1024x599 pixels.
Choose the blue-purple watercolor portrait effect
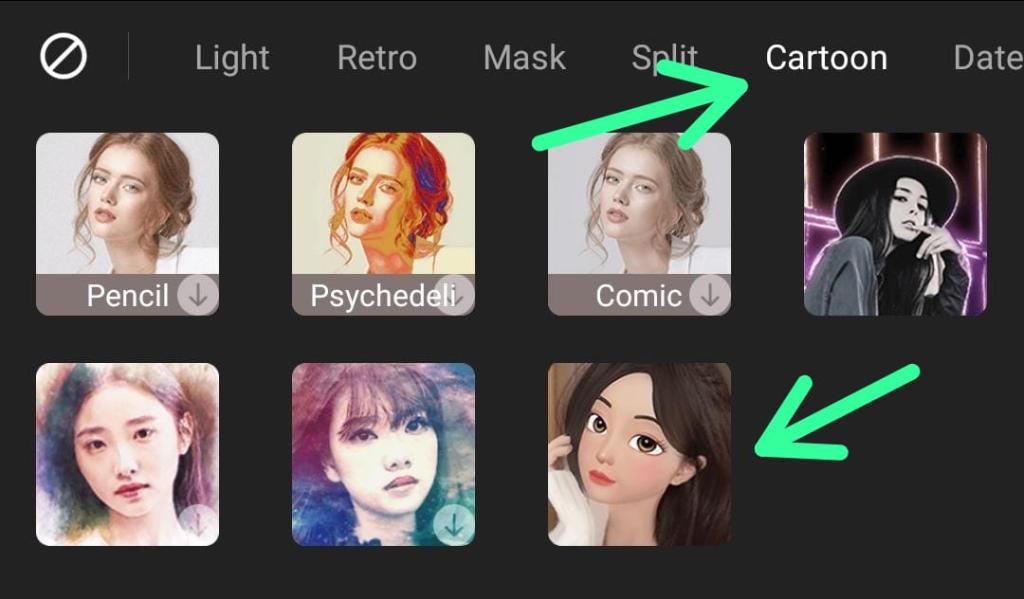(383, 454)
